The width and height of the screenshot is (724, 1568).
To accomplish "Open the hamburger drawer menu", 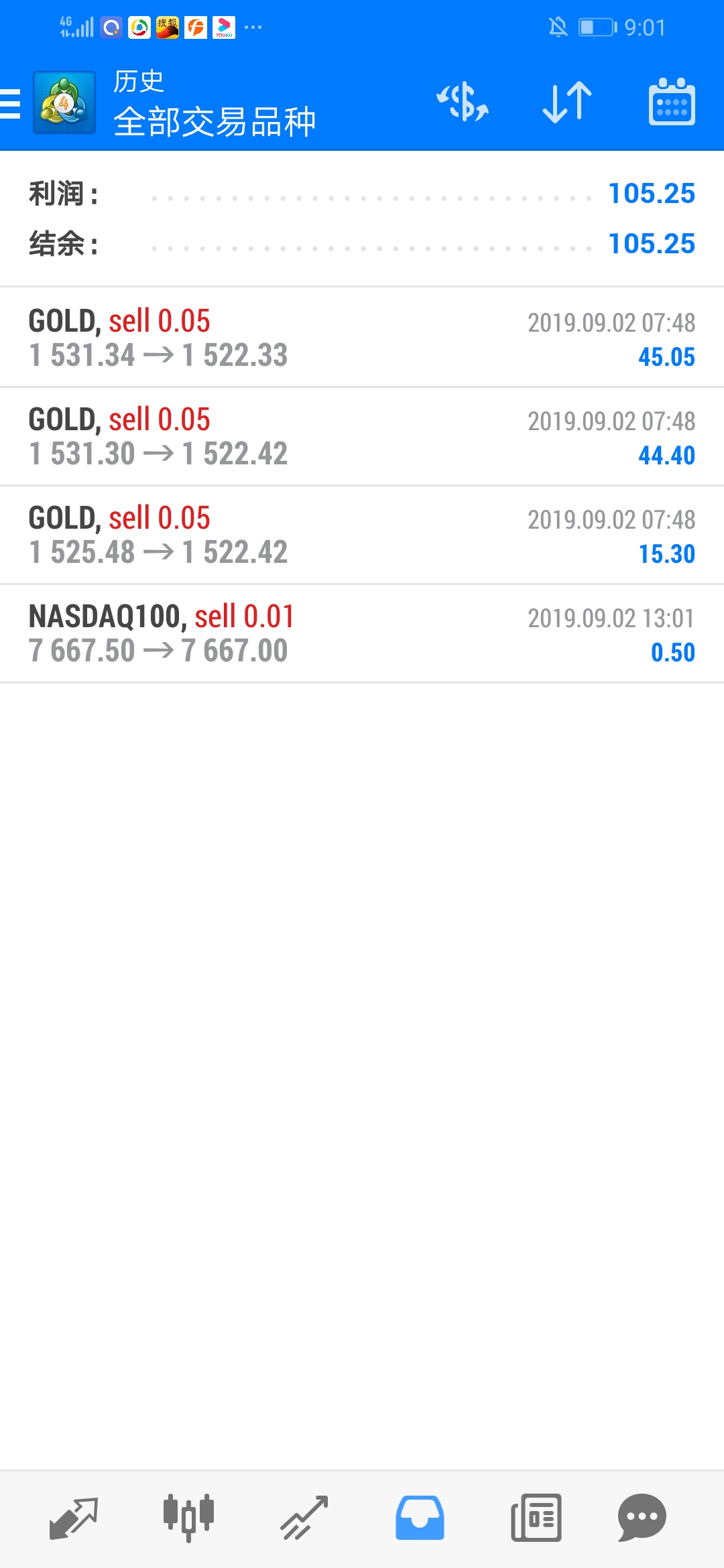I will (x=9, y=103).
